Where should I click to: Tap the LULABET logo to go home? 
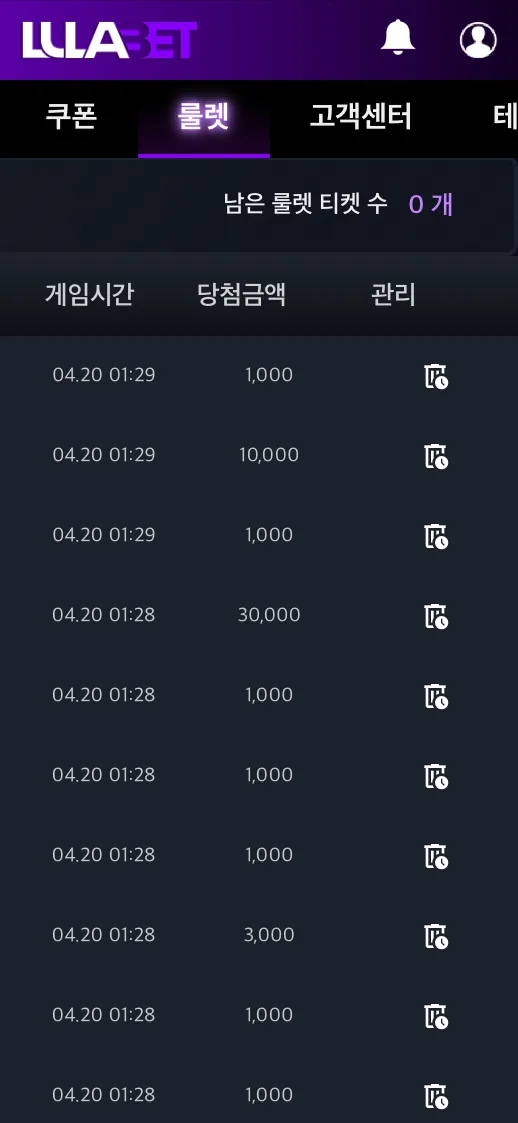click(x=110, y=40)
